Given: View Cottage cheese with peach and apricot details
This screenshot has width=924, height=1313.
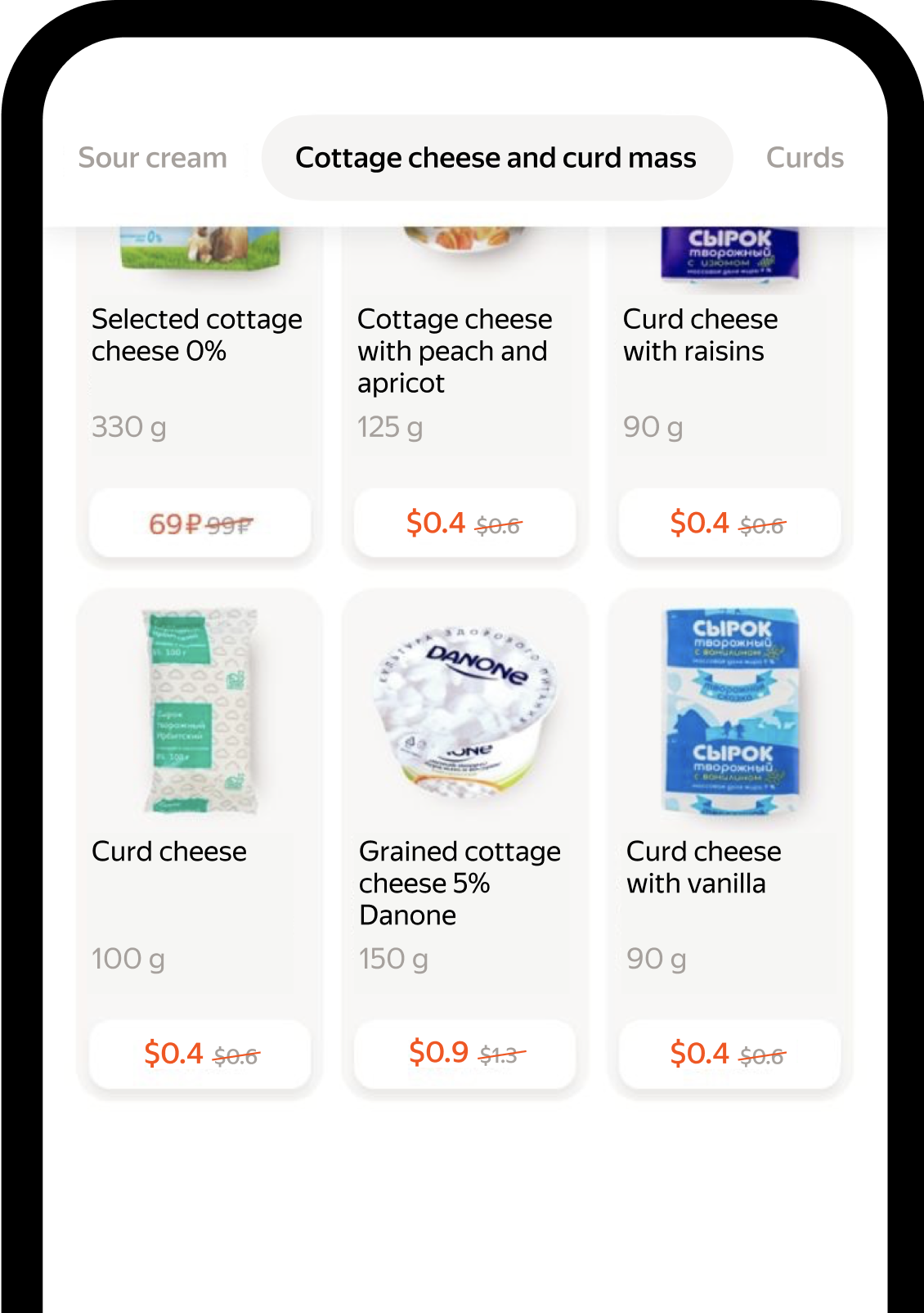Looking at the screenshot, I should pyautogui.click(x=464, y=352).
